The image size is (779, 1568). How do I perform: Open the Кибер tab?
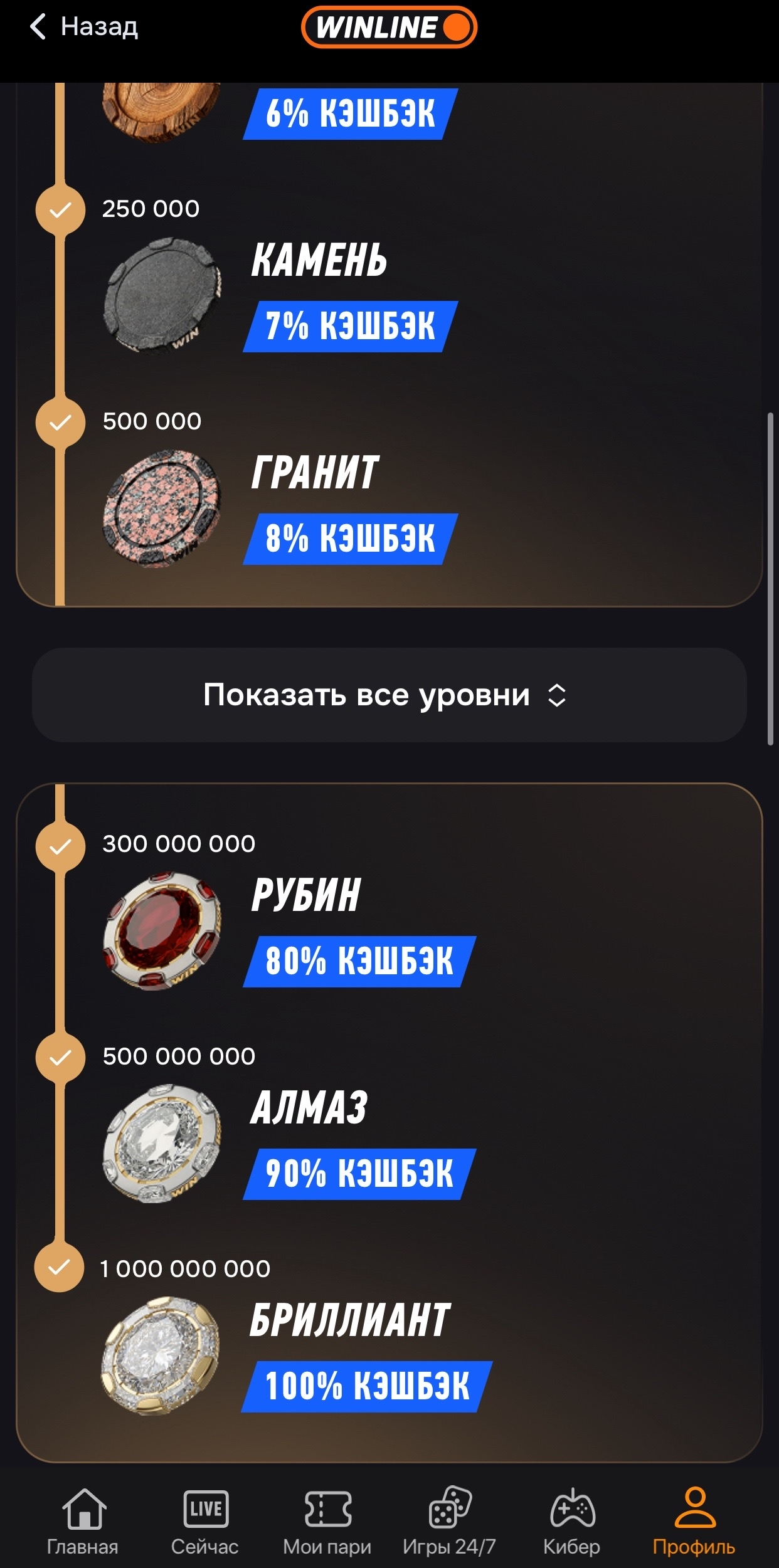tap(571, 1520)
